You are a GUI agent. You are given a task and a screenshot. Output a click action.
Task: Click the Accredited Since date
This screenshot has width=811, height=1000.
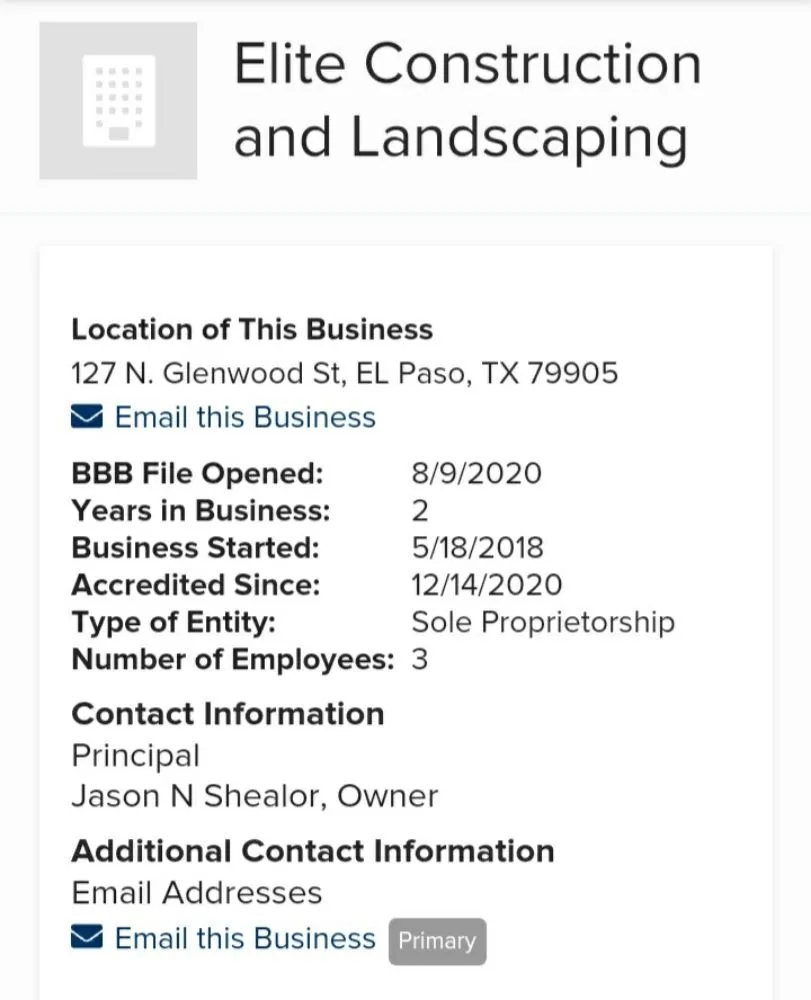(x=487, y=584)
